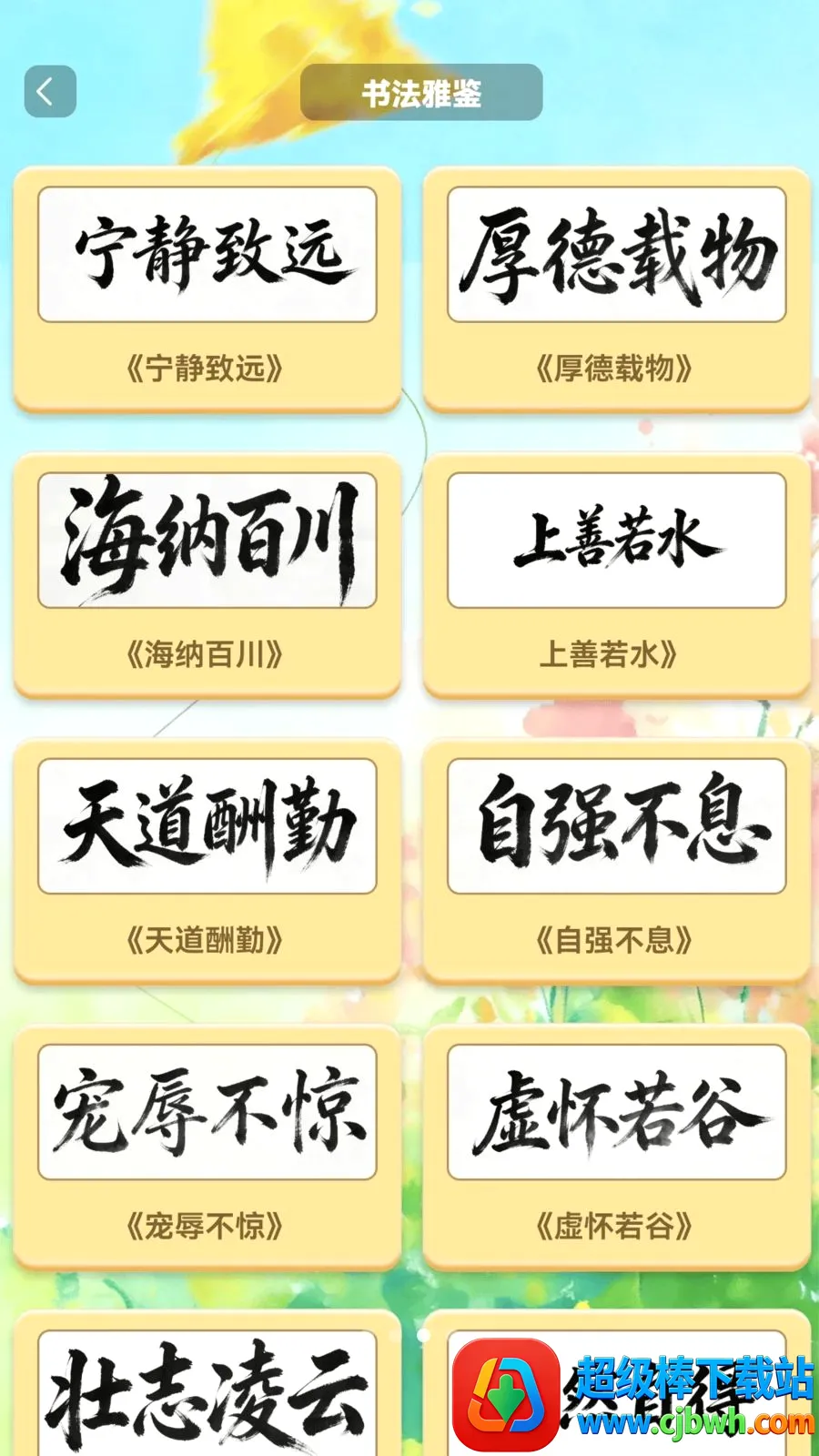Screen dimensions: 819x1456
Task: Open the 天道酬勤 calligraphy card
Action: (x=207, y=861)
